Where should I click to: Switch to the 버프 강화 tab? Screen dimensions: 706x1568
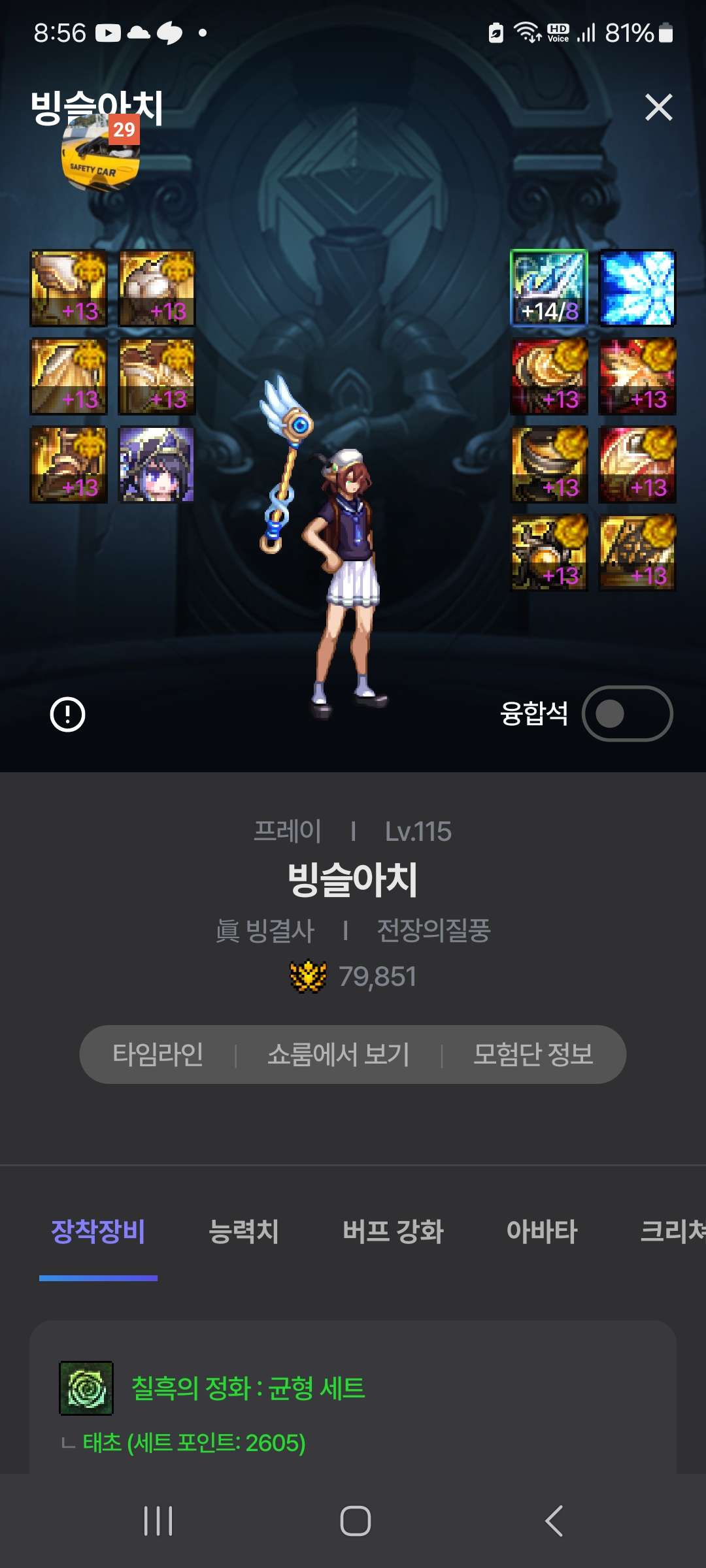[393, 1232]
